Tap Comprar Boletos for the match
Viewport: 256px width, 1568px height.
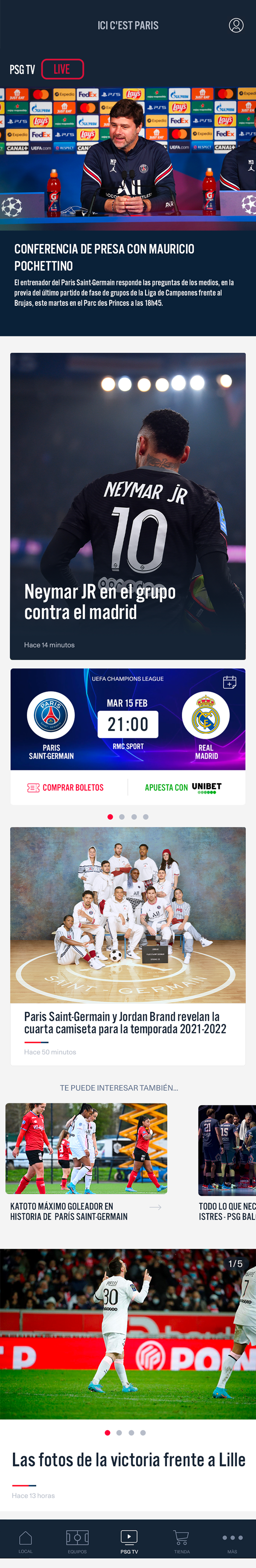66,788
